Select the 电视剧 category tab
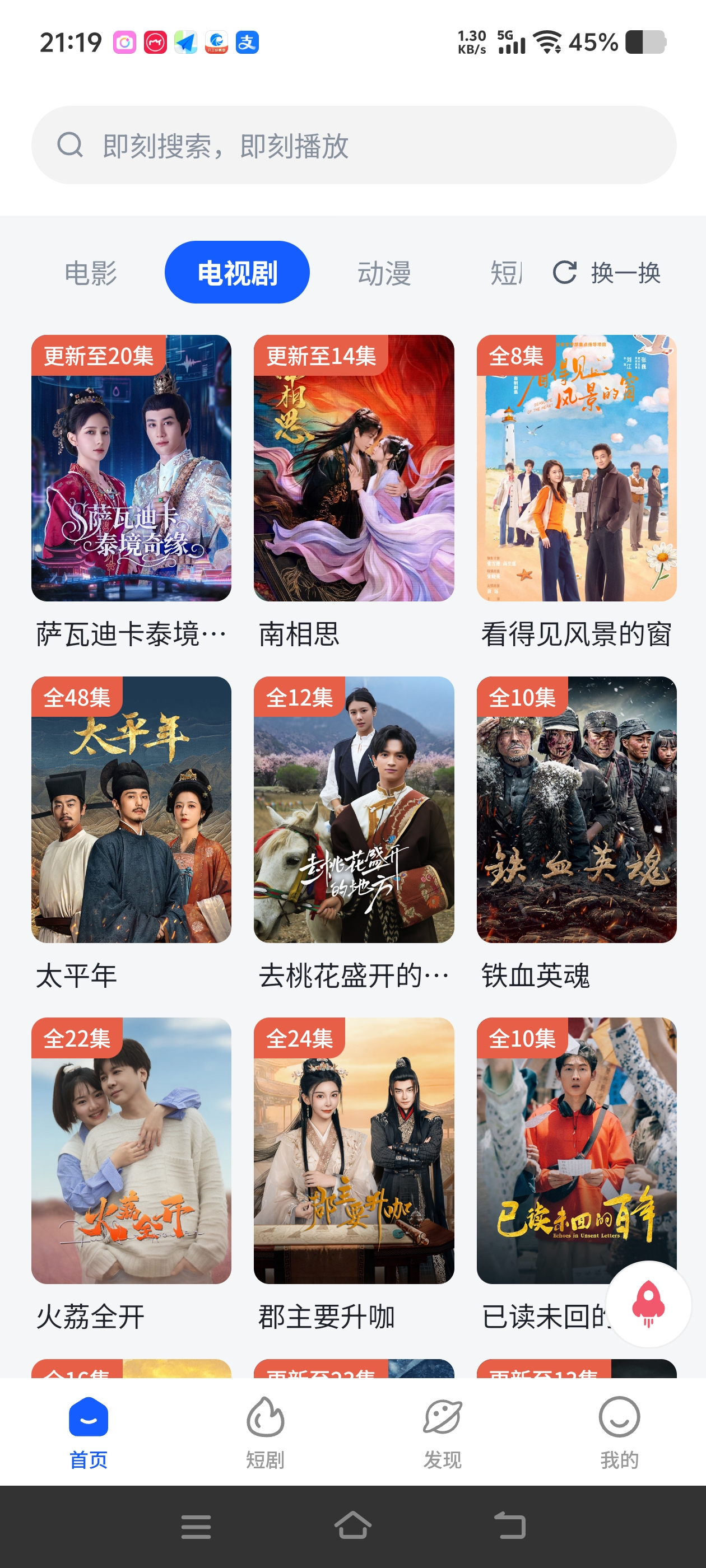 click(x=237, y=272)
